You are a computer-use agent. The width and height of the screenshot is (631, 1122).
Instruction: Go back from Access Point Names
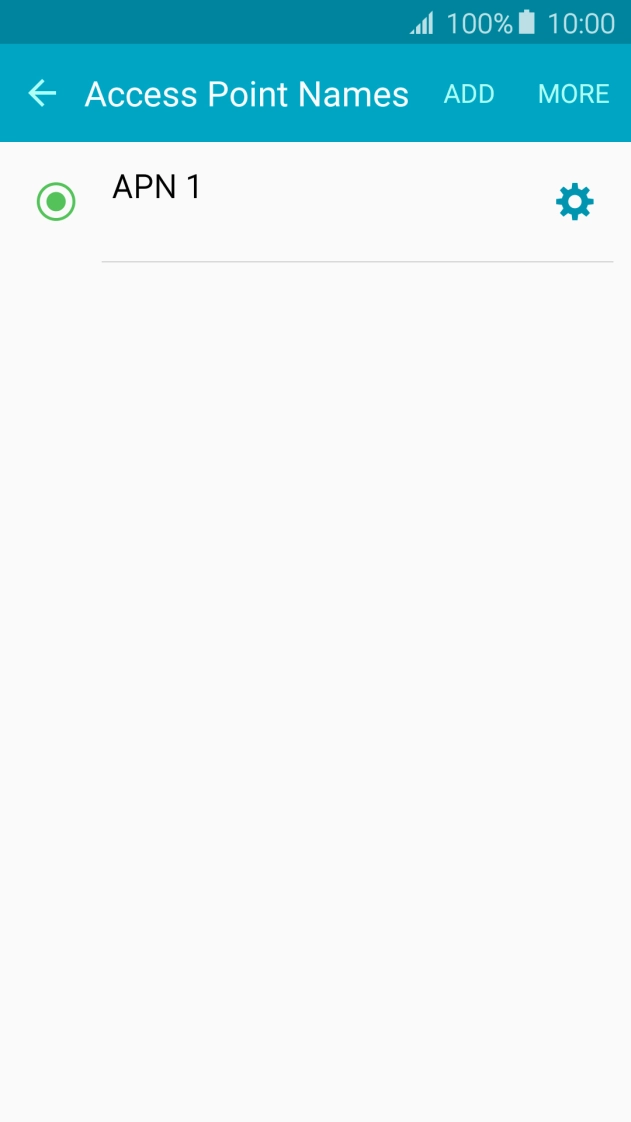coord(42,94)
